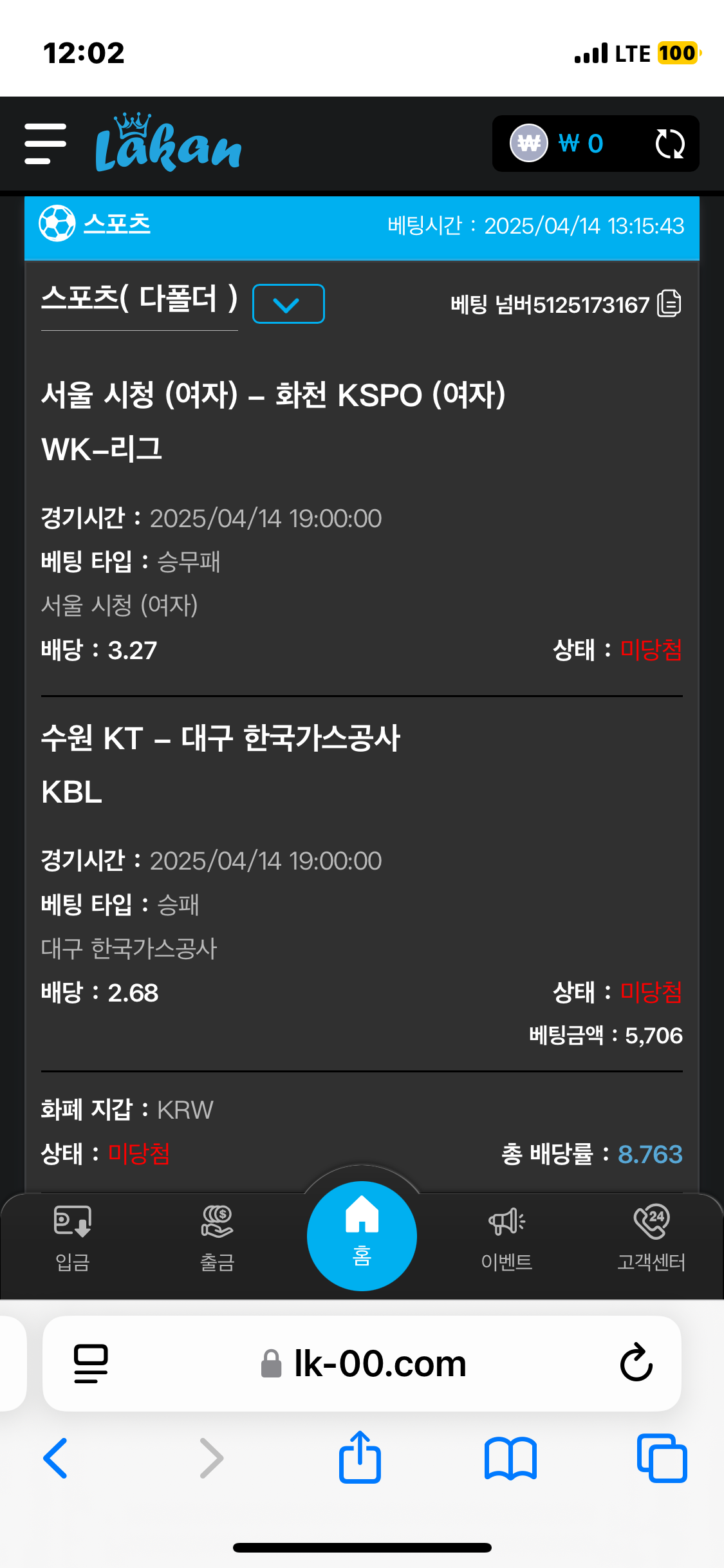Open Safari bookmarks
724x1568 pixels.
pyautogui.click(x=510, y=1459)
